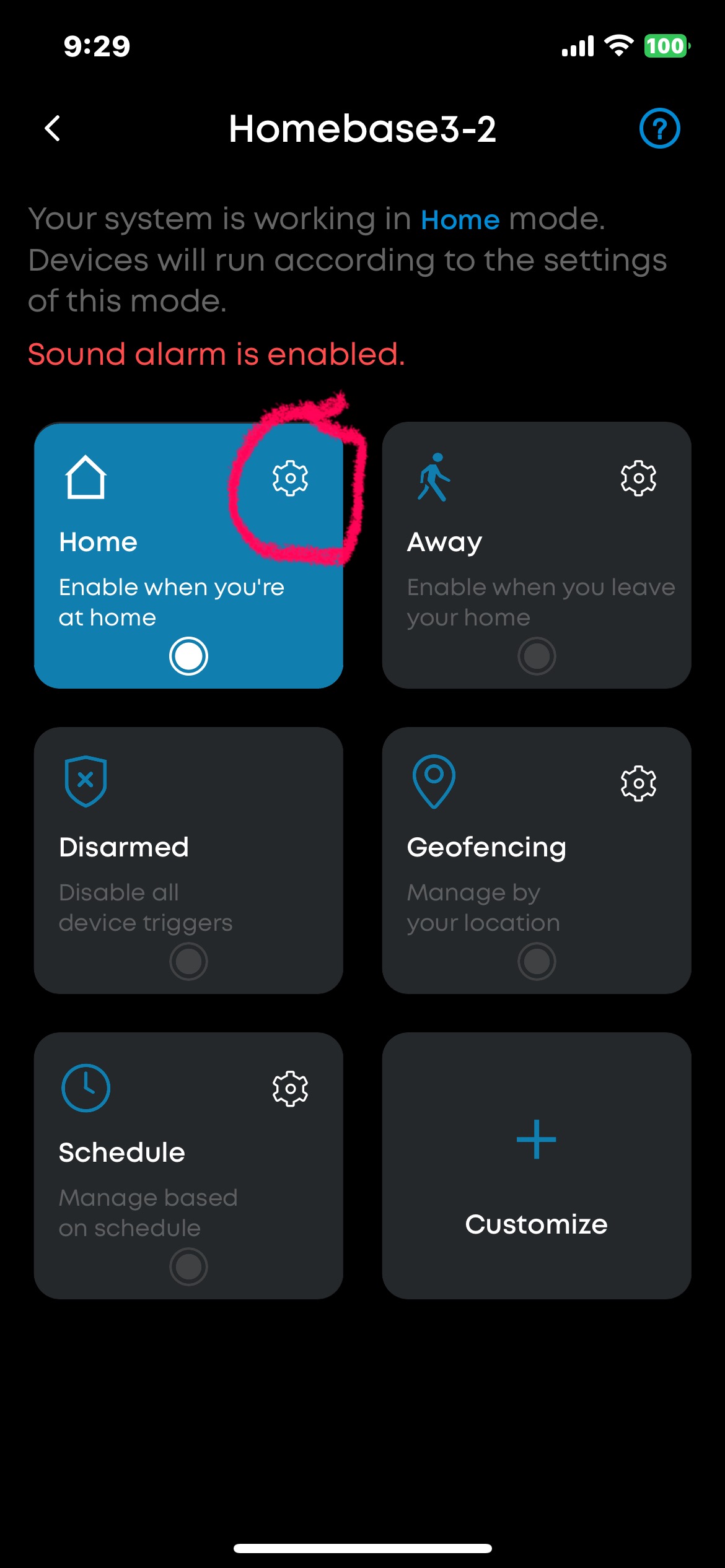Switch to Schedule mode radio button
Viewport: 725px width, 1568px height.
click(188, 1266)
